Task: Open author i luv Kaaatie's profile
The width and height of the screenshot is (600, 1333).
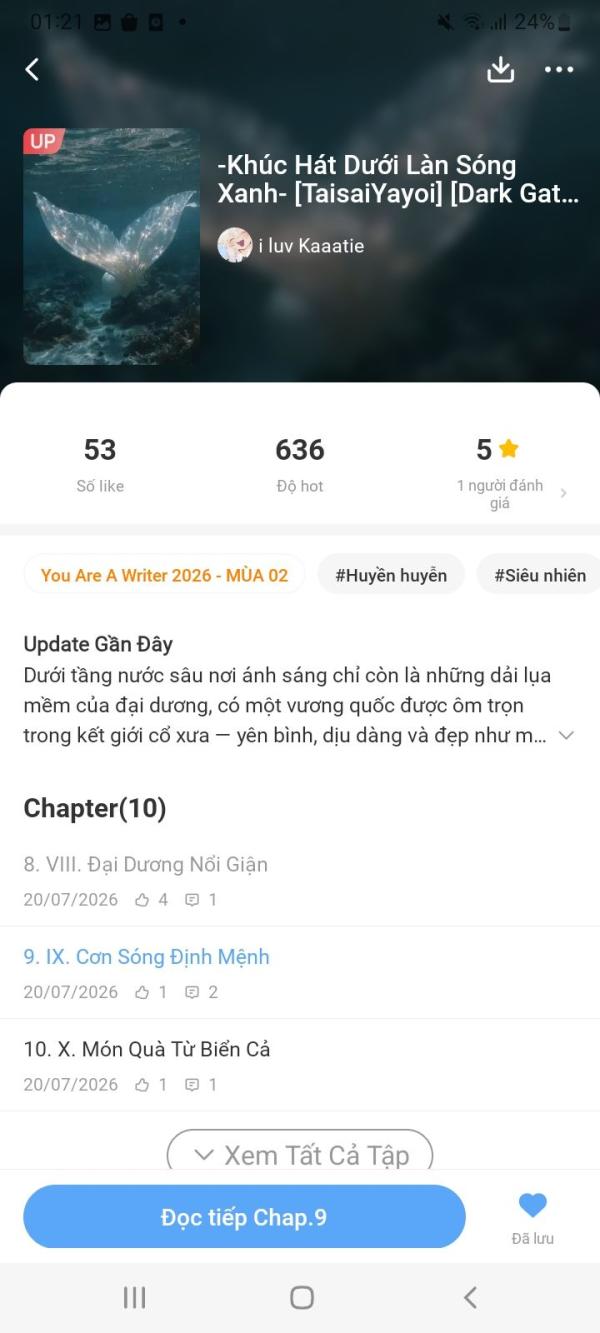Action: coord(291,245)
